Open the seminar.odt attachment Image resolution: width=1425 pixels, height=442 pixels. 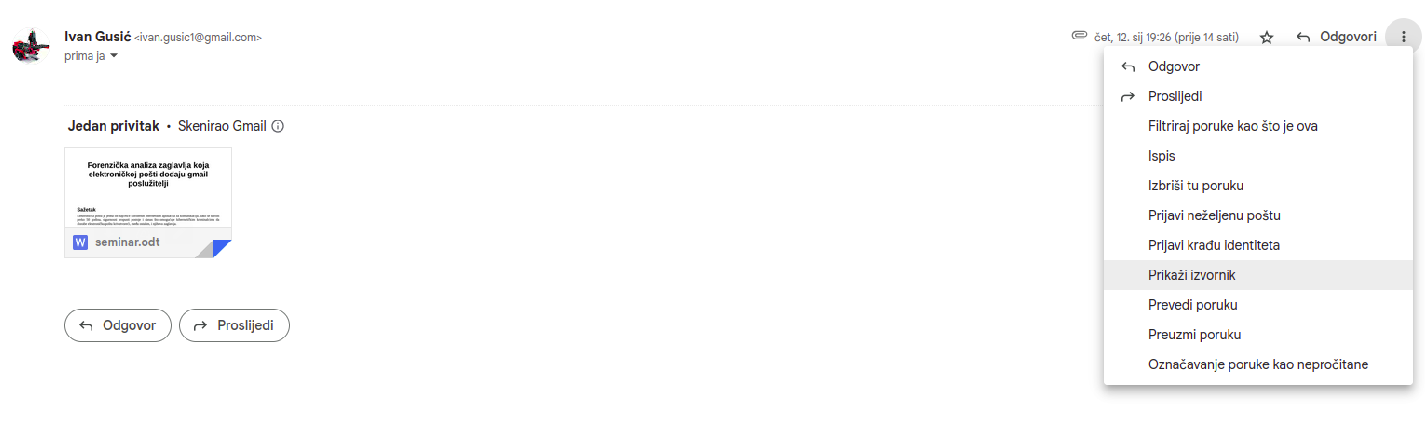pyautogui.click(x=148, y=202)
